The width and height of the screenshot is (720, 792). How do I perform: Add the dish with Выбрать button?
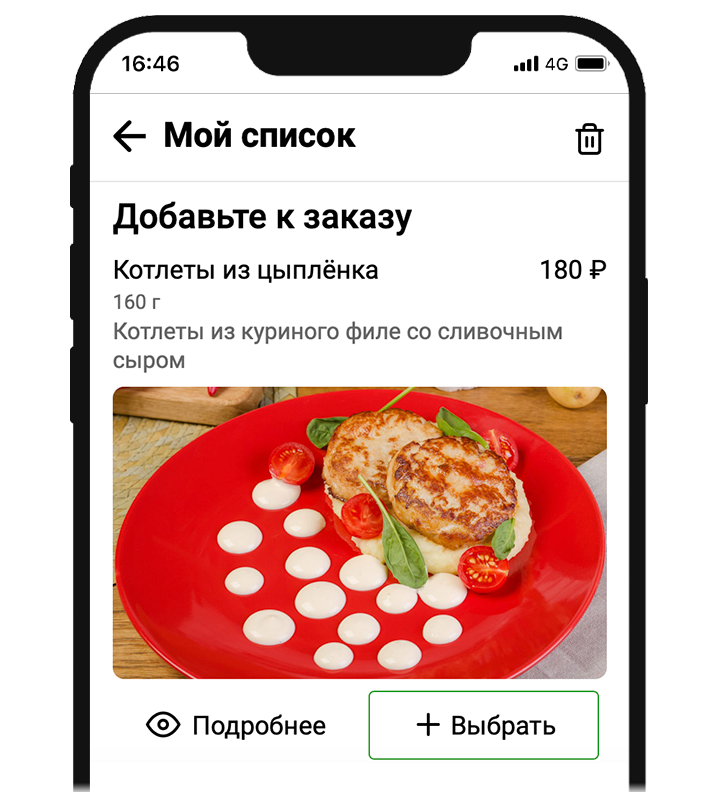click(484, 726)
